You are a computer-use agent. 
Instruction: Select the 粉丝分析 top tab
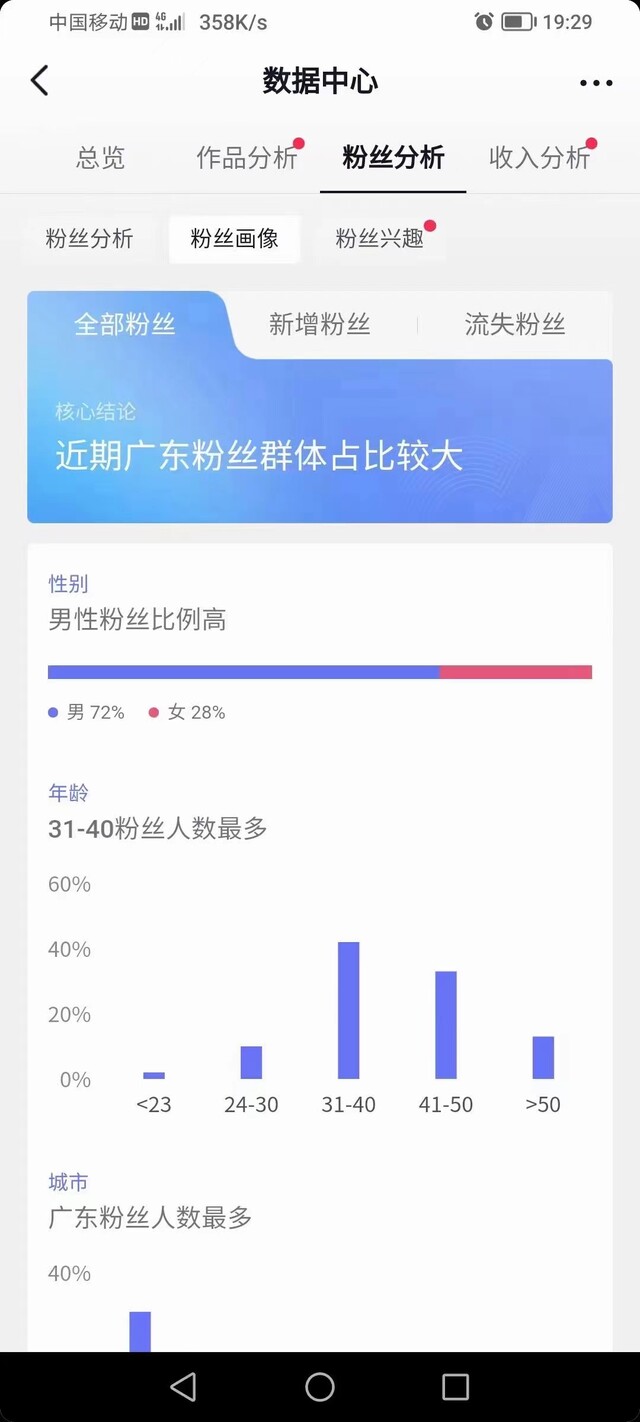(393, 158)
